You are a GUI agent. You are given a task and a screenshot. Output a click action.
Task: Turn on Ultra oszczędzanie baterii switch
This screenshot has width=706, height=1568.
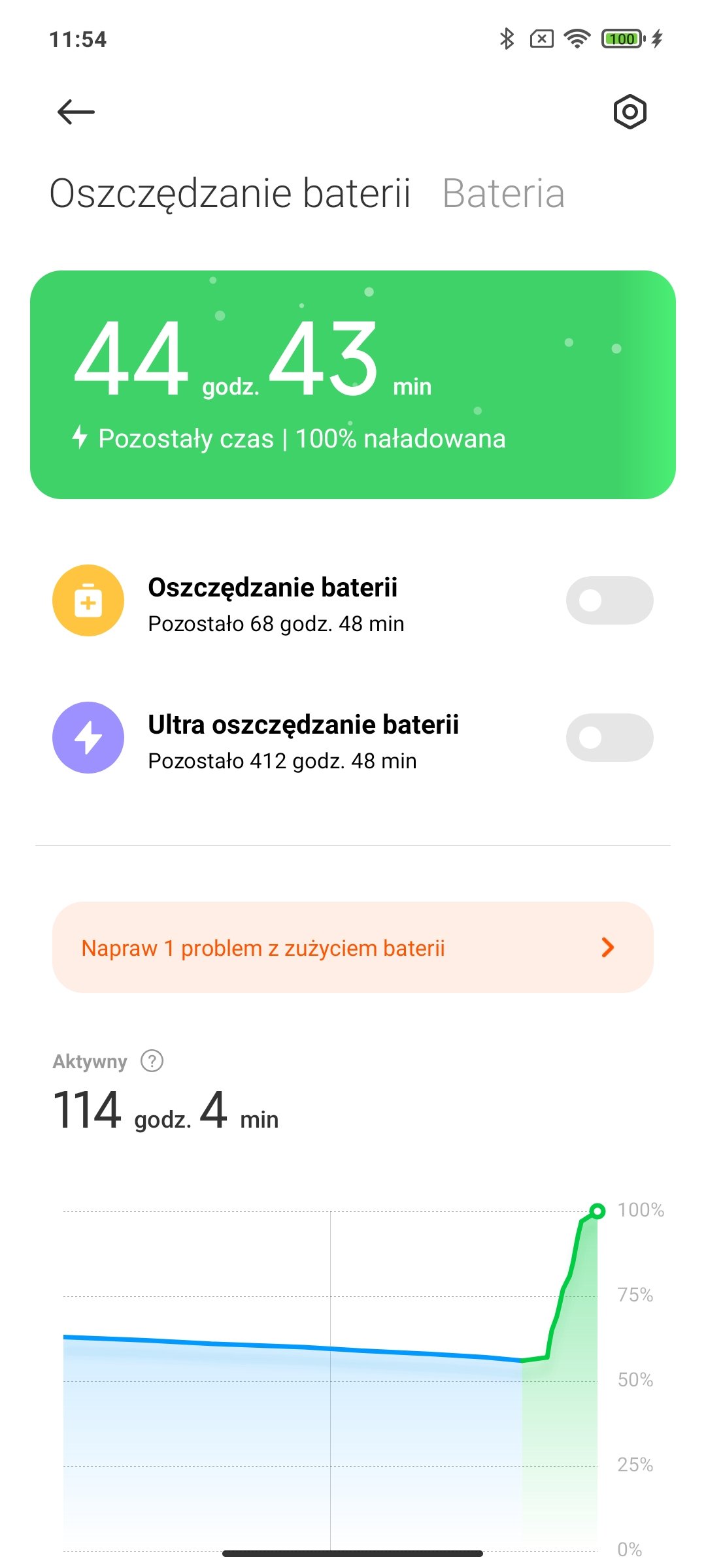point(609,738)
